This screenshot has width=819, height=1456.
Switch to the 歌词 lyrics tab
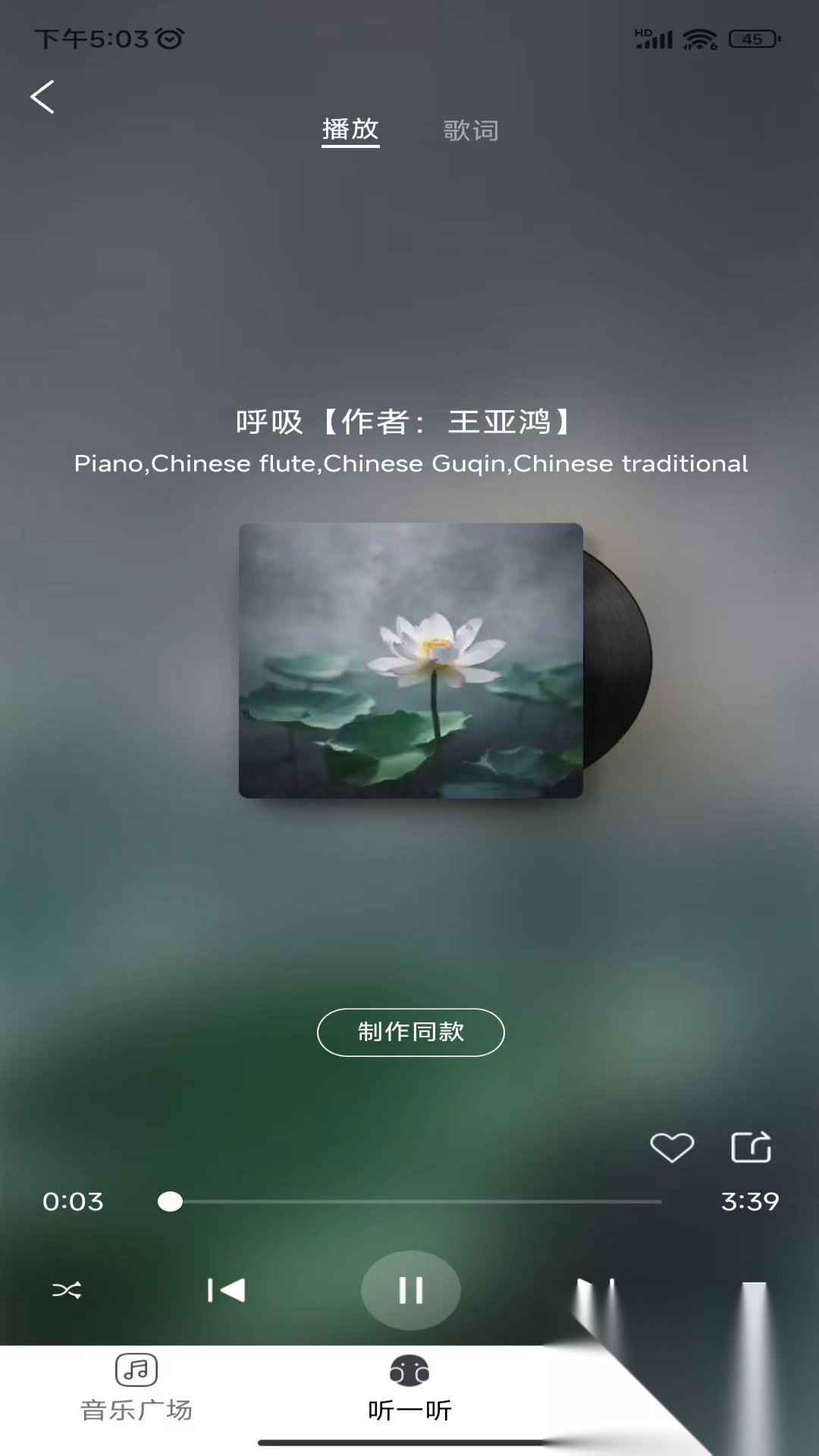tap(471, 130)
